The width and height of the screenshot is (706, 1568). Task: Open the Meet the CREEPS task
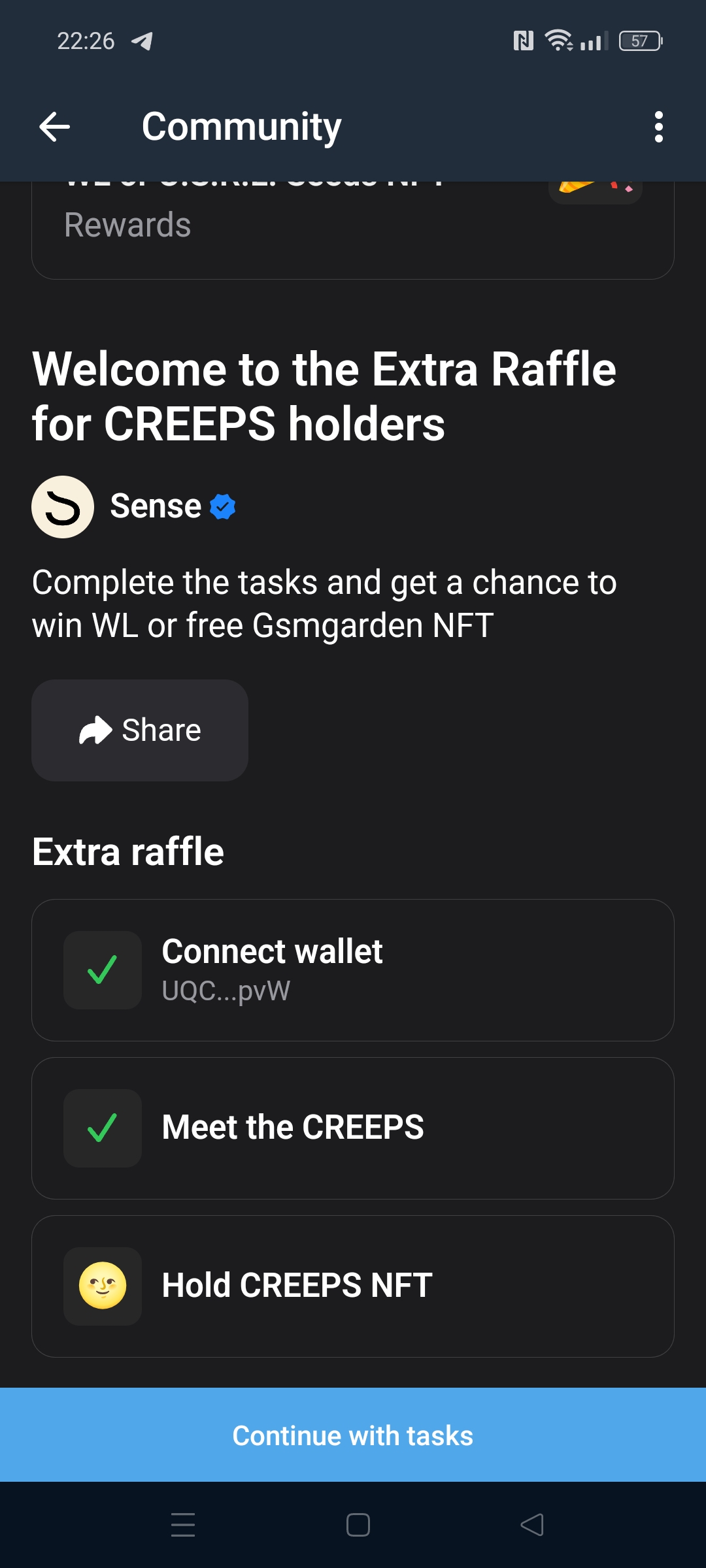tap(353, 1128)
